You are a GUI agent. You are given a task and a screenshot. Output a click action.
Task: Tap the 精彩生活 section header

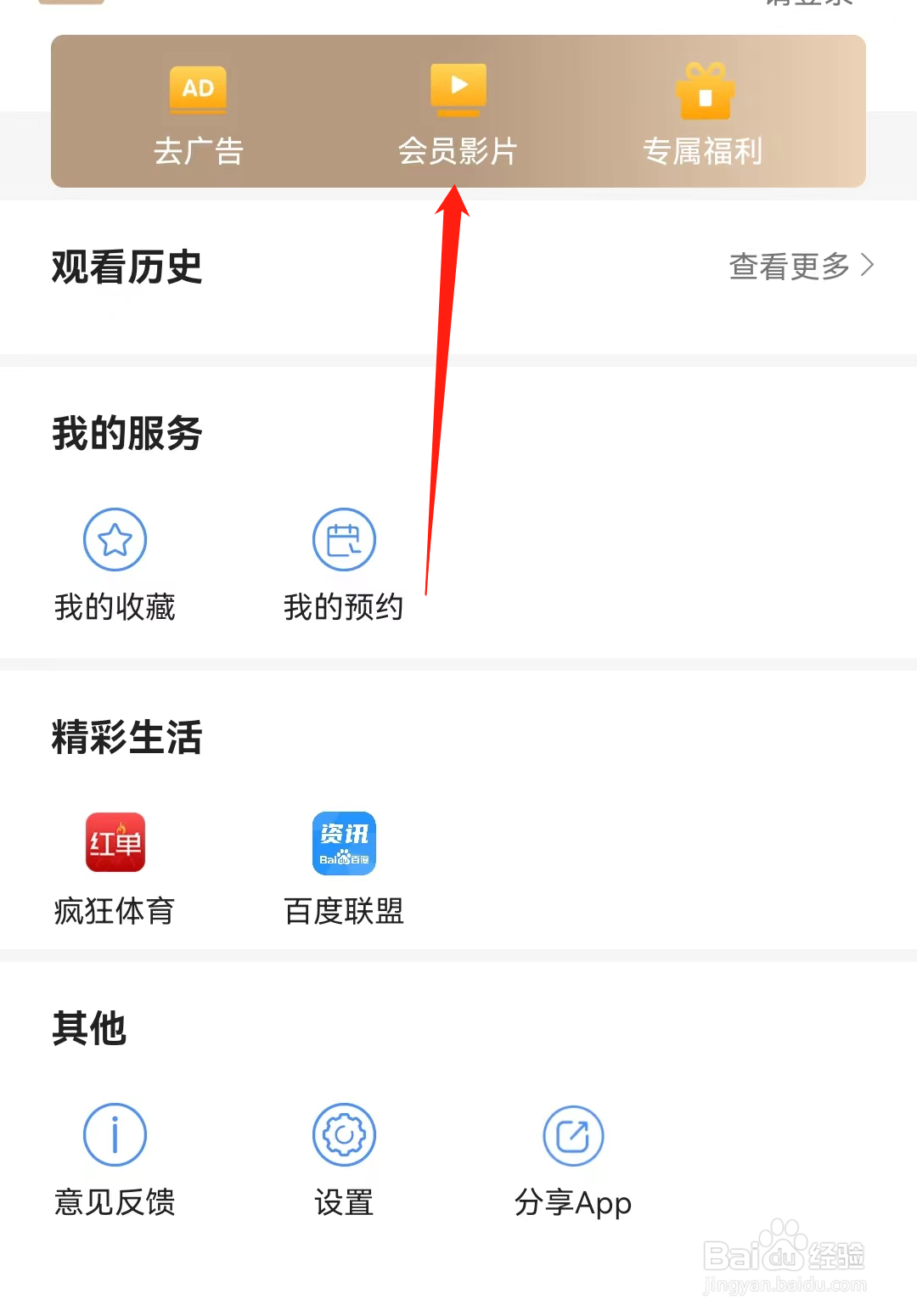[127, 738]
